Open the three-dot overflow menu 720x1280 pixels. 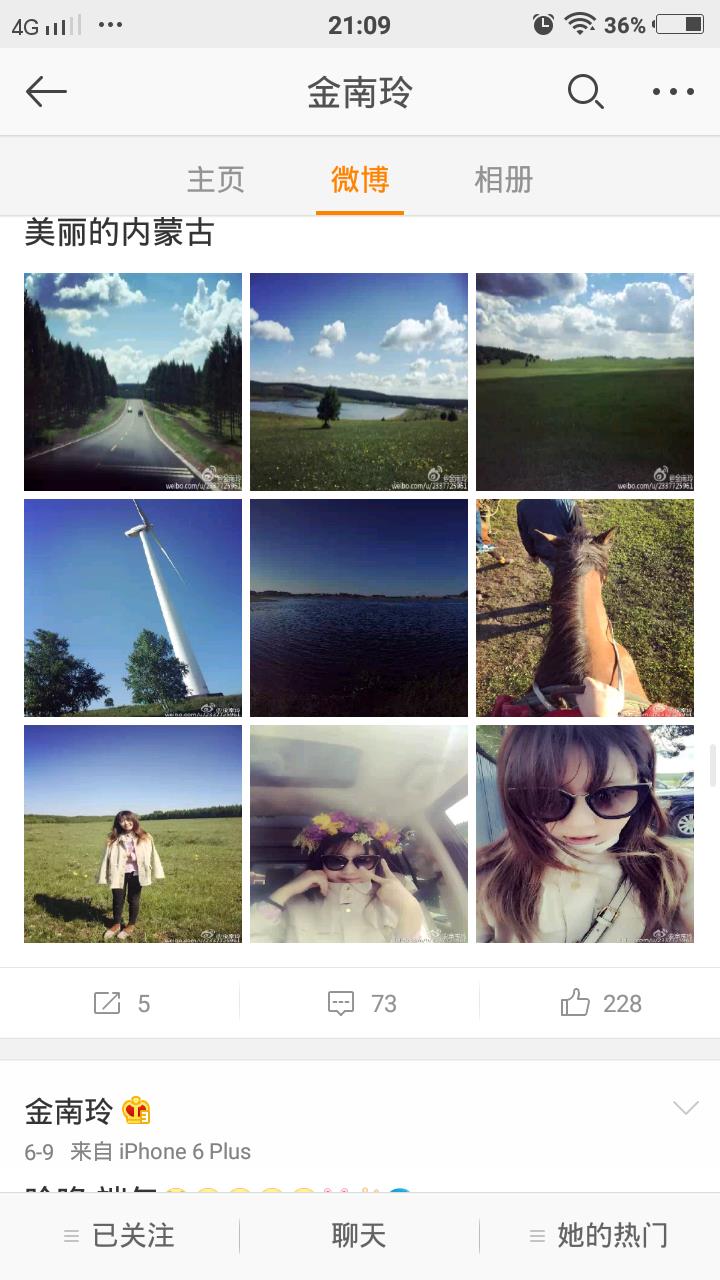[x=673, y=92]
